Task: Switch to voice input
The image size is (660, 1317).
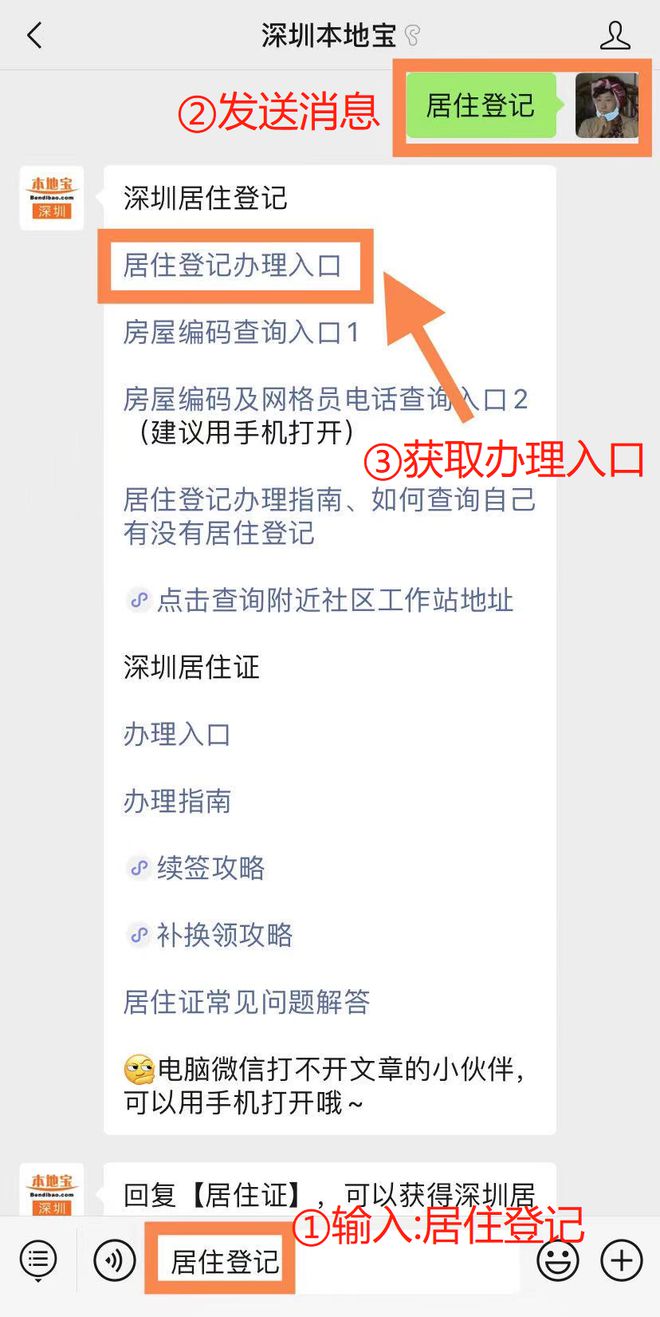Action: click(115, 1259)
